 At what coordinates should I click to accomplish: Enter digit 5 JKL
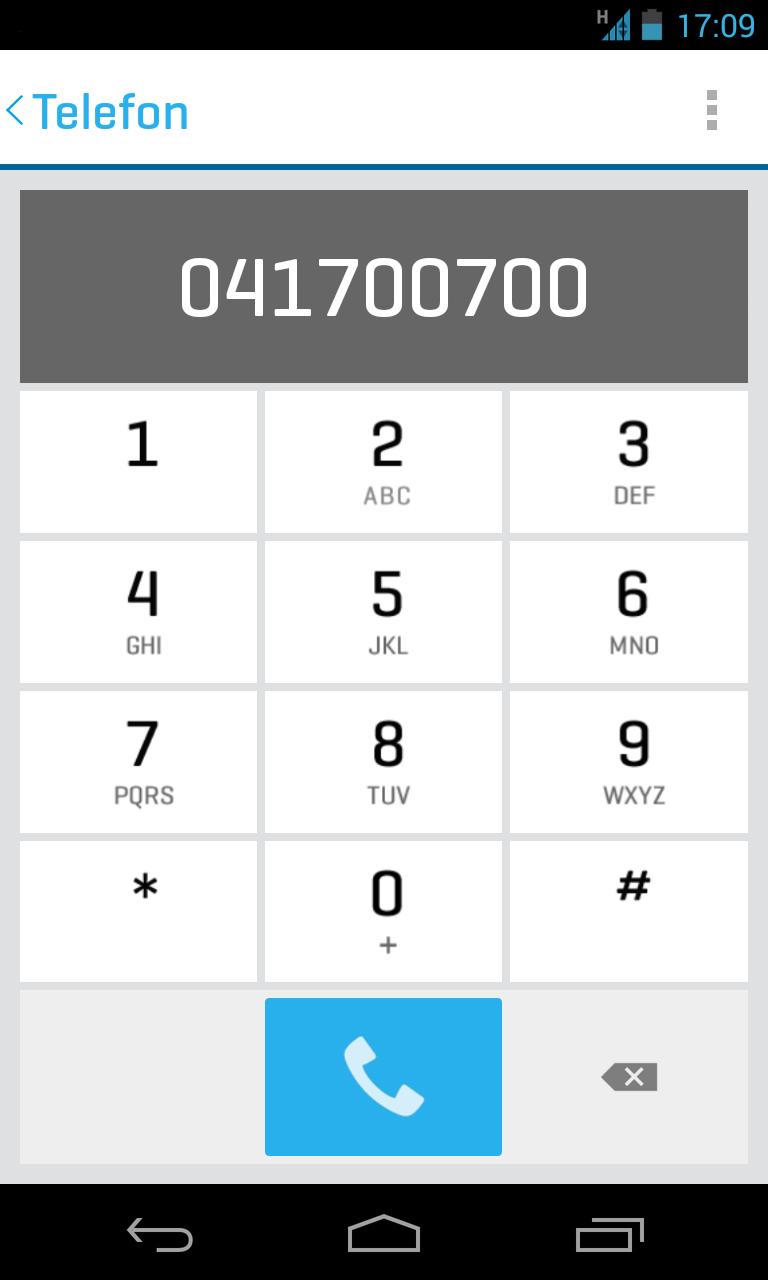click(384, 611)
